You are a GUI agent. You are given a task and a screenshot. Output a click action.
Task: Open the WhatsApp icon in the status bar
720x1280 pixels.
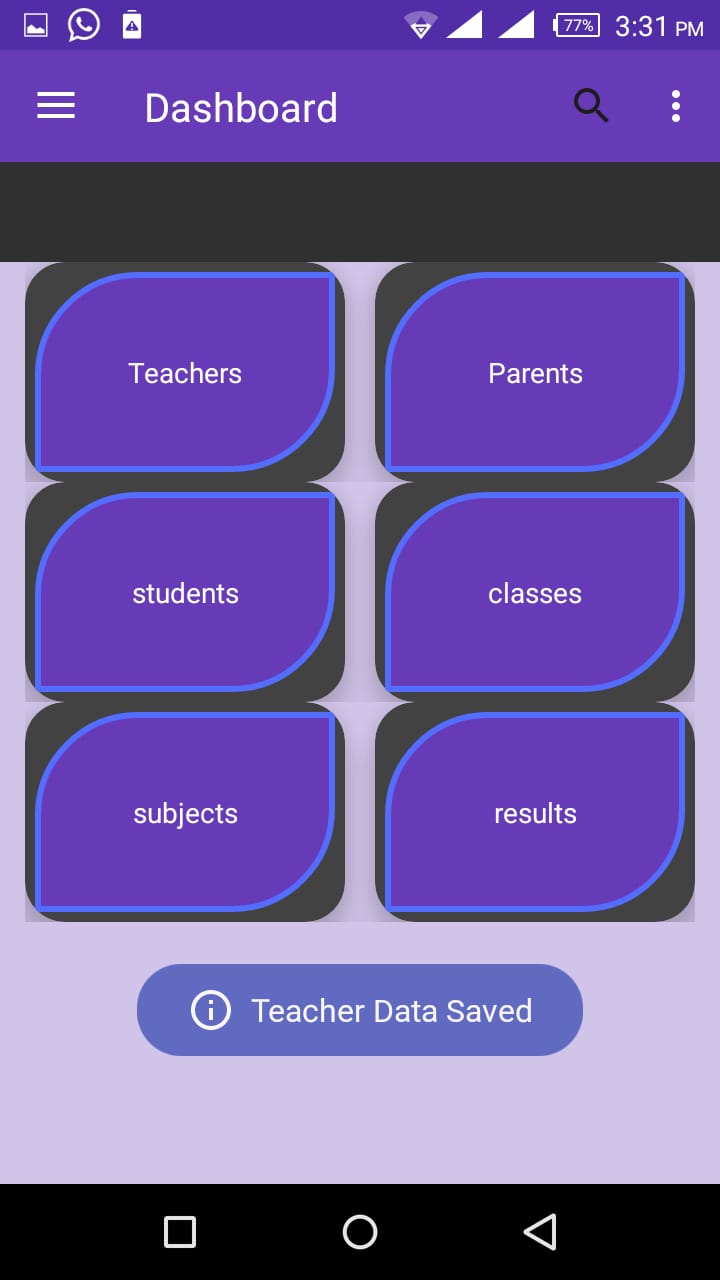[83, 25]
